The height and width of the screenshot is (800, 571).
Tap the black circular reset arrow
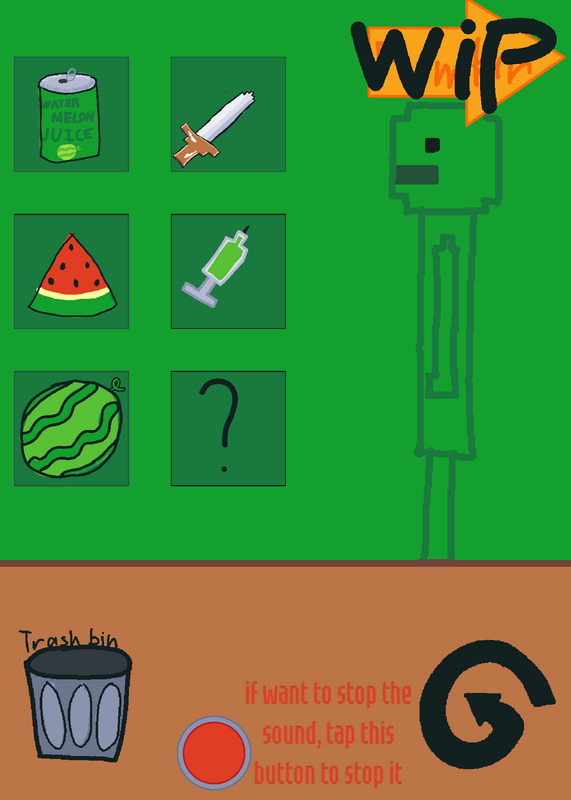[x=487, y=704]
